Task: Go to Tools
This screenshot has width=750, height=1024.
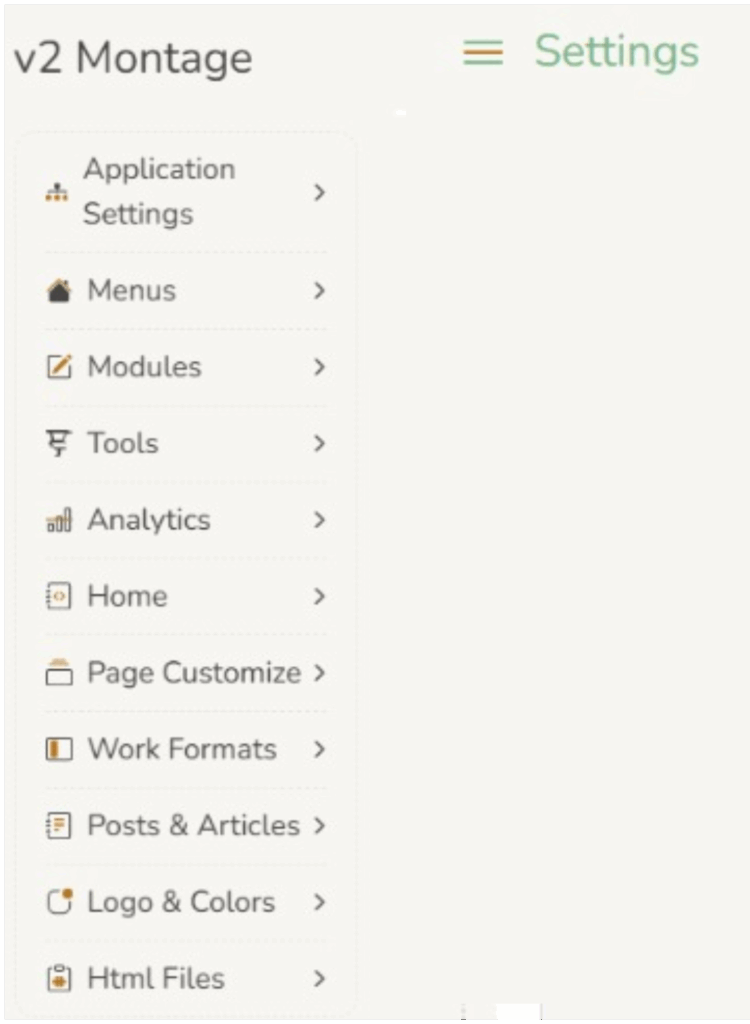Action: coord(186,443)
